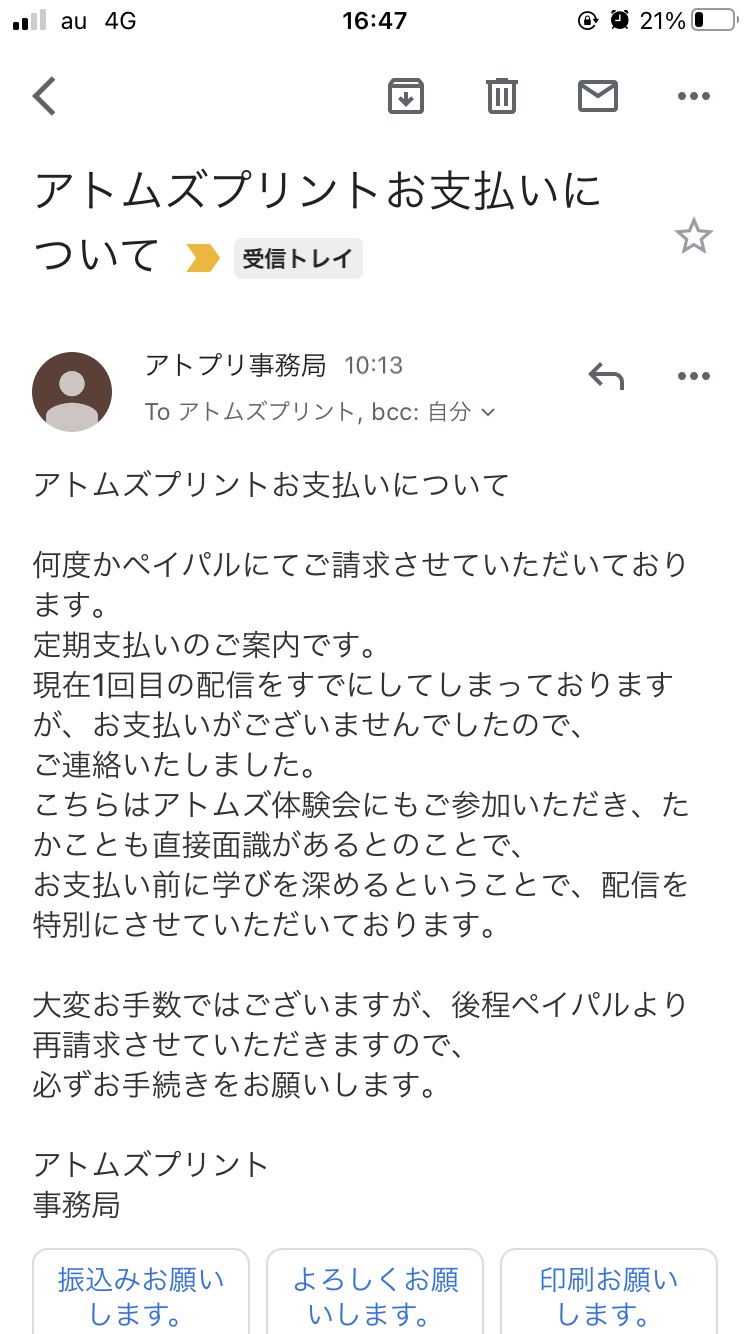The image size is (750, 1334).
Task: Open the message options next to reply
Action: point(693,376)
